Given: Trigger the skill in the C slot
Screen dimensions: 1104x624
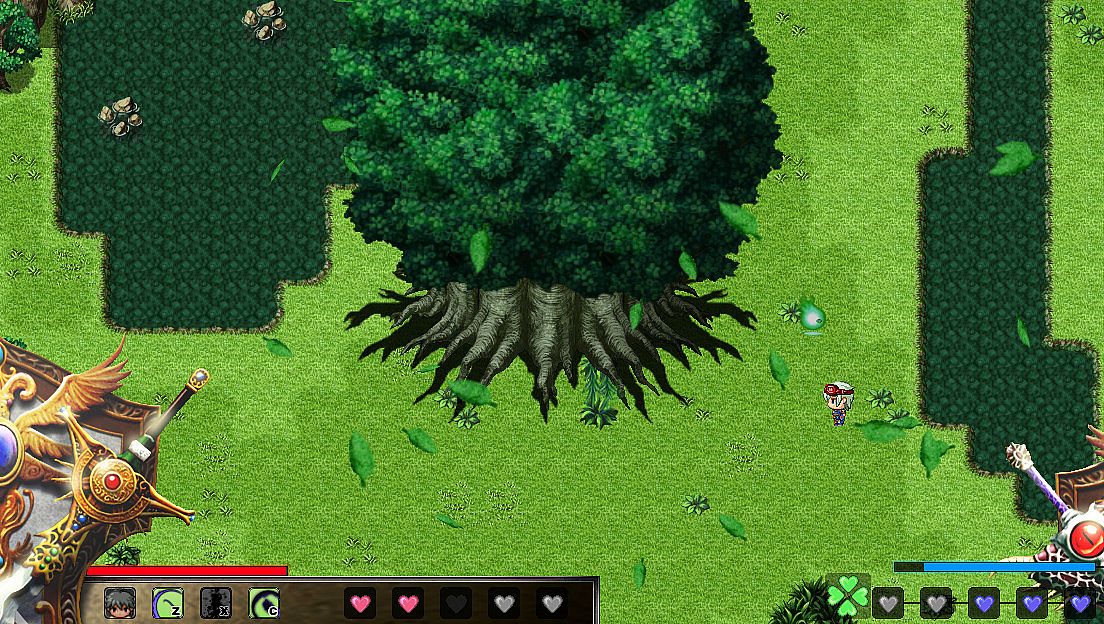Looking at the screenshot, I should tap(263, 603).
